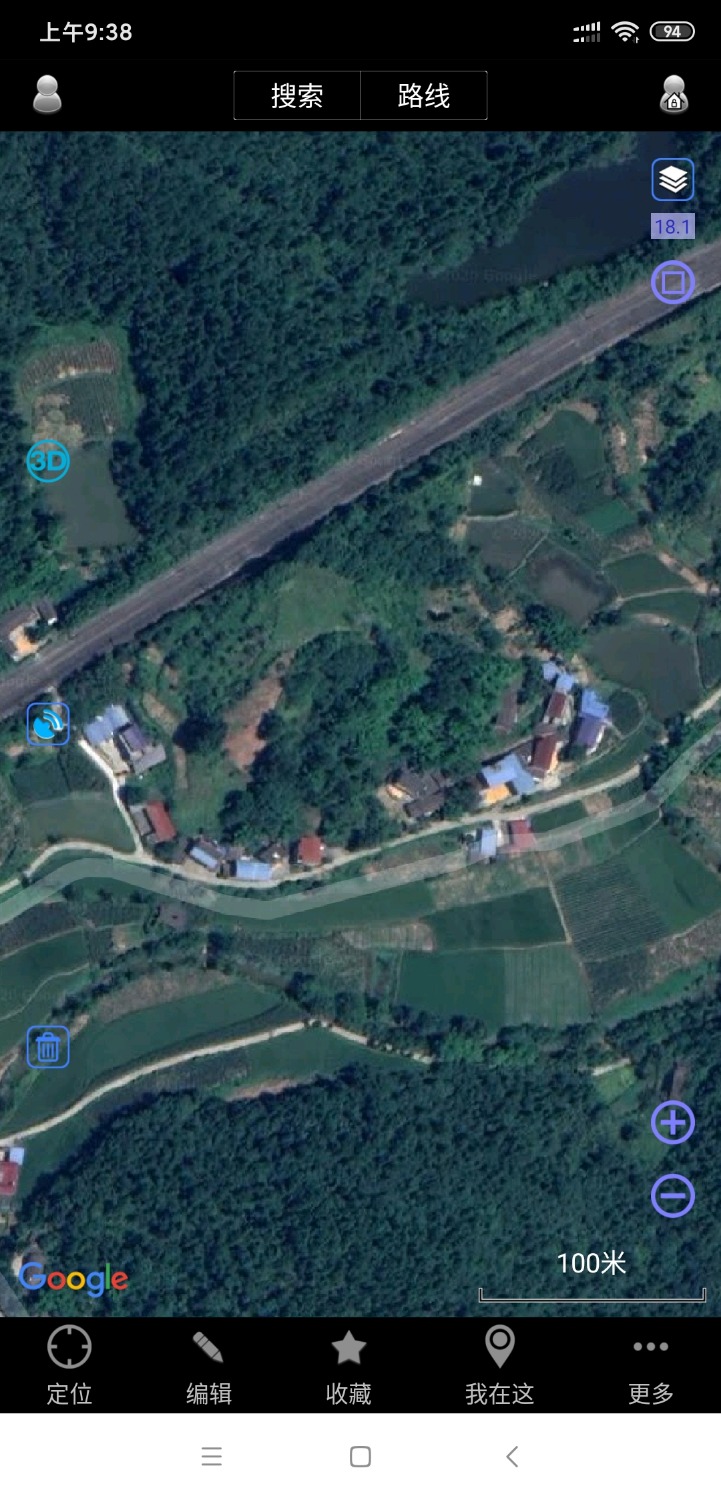
Task: Open the map layers selector
Action: pyautogui.click(x=673, y=181)
